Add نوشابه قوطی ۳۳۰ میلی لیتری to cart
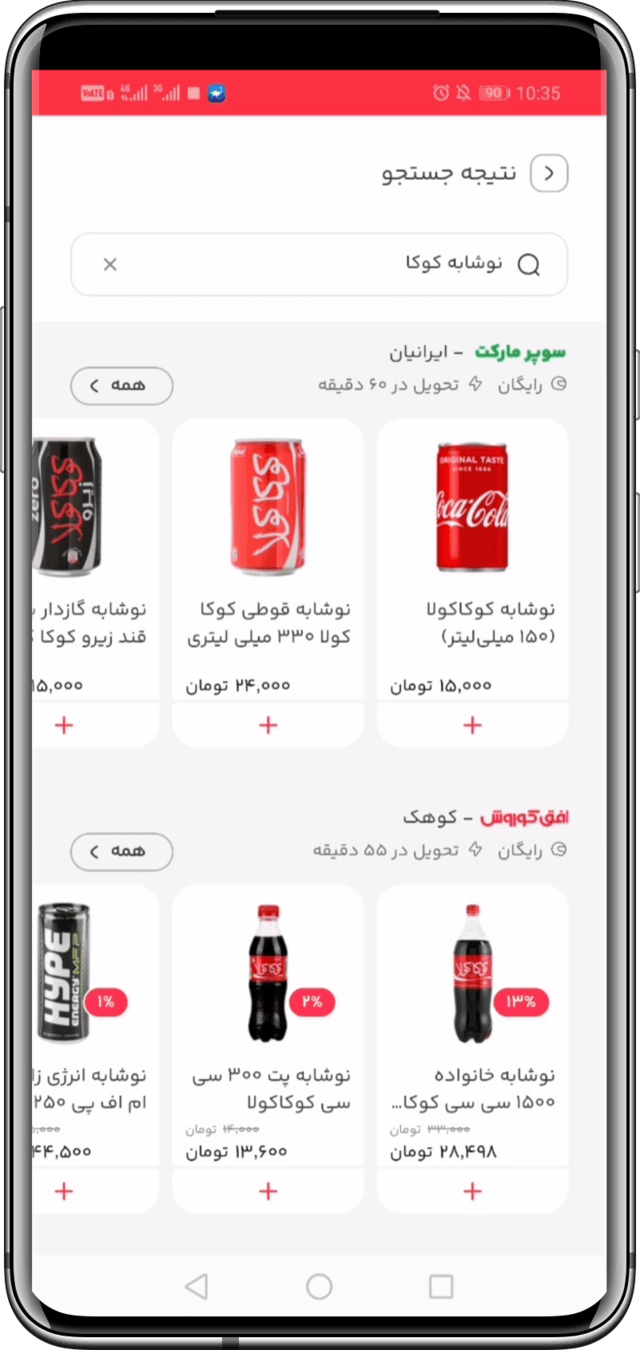Screen dimensions: 640x1350 268,725
